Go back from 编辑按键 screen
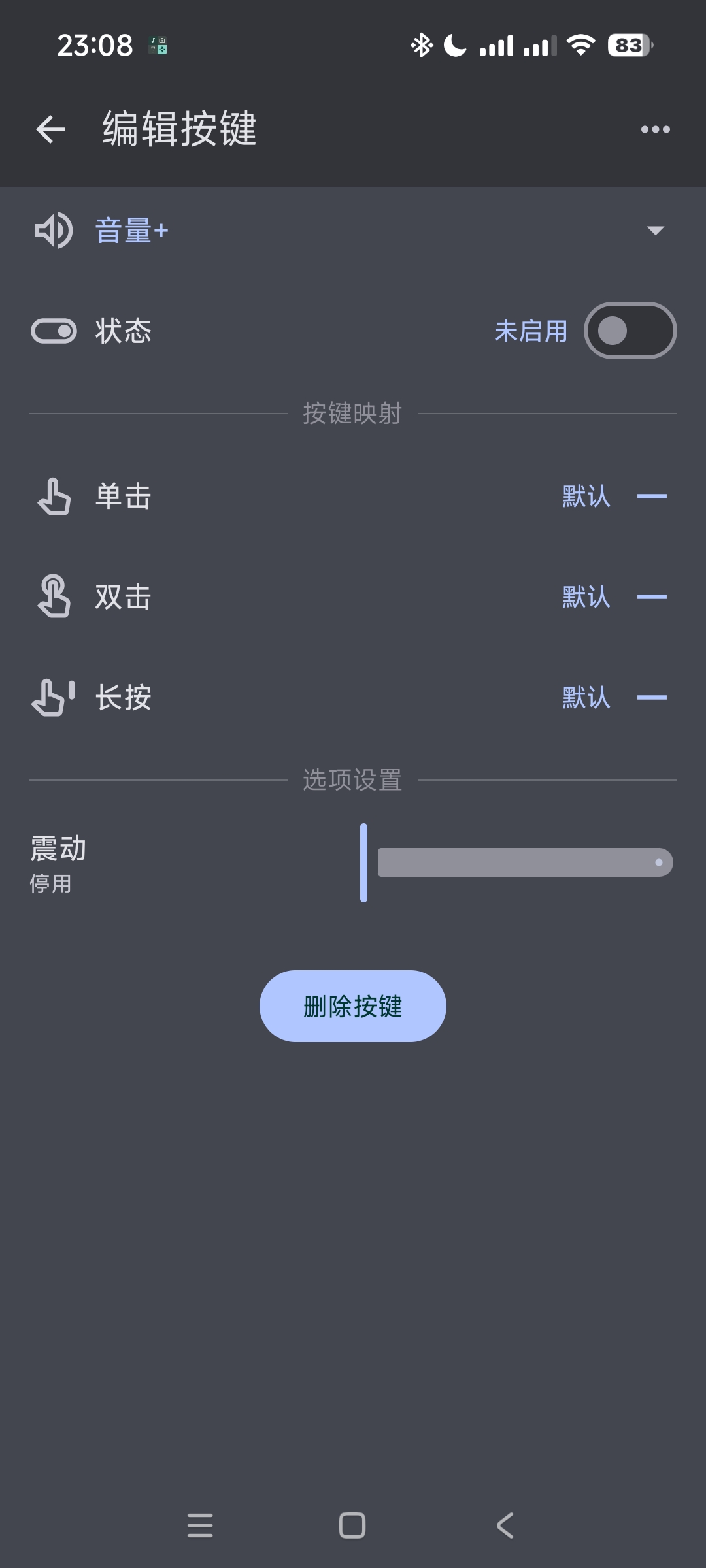Viewport: 706px width, 1568px height. (50, 129)
